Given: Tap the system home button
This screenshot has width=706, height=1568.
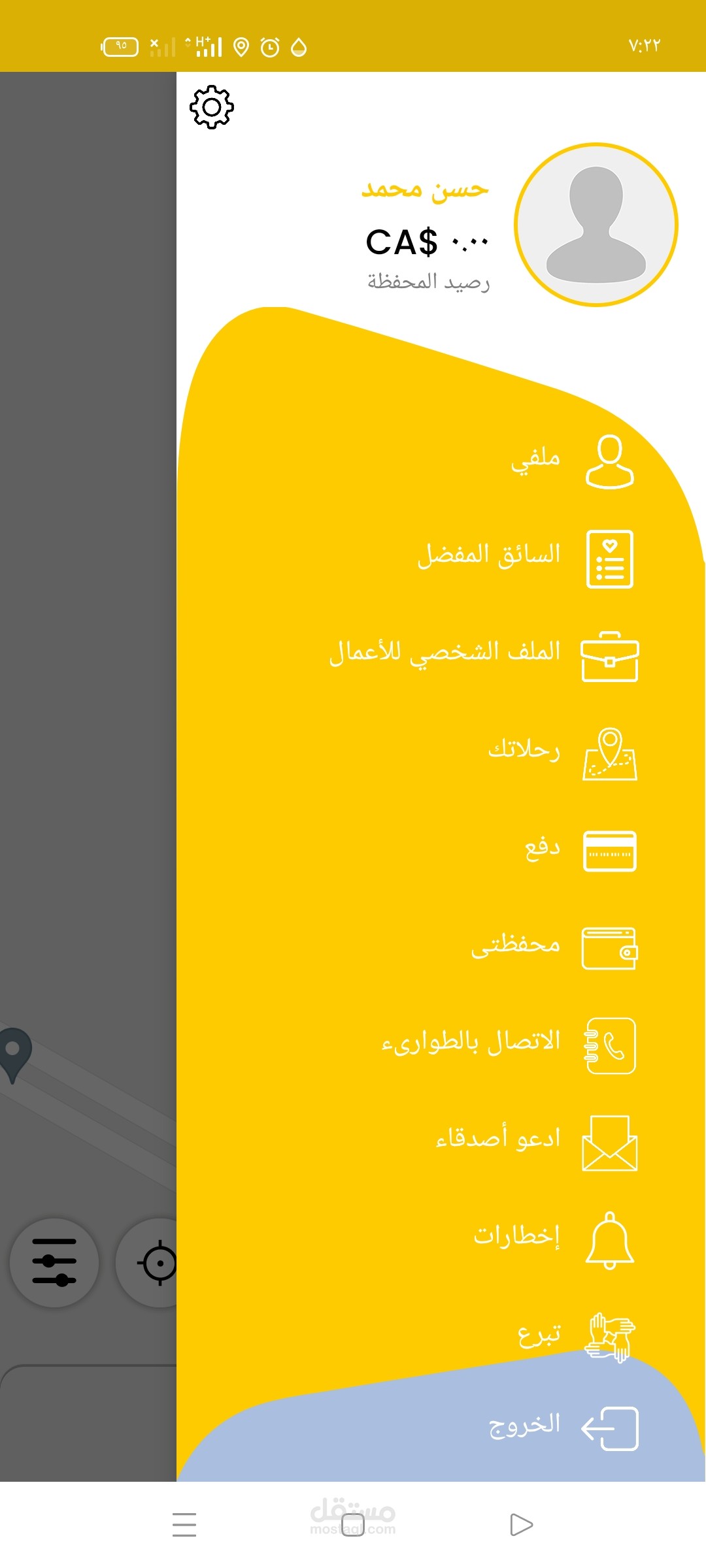Looking at the screenshot, I should point(352,1525).
